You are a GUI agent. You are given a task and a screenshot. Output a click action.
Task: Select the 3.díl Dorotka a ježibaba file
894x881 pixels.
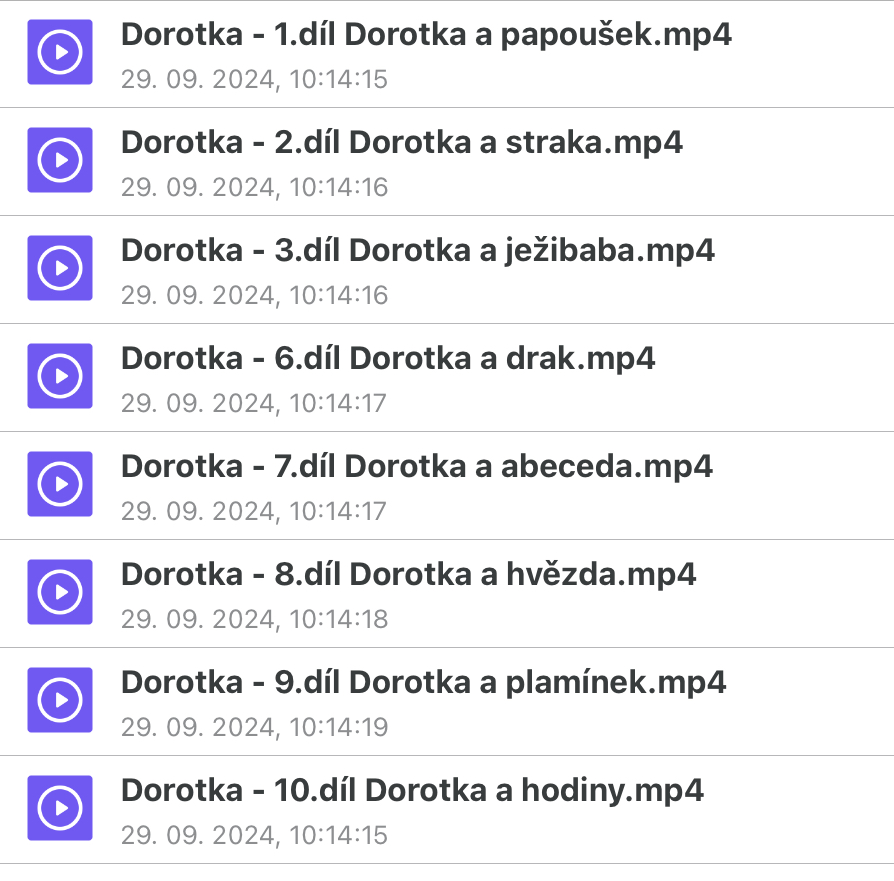pos(417,251)
